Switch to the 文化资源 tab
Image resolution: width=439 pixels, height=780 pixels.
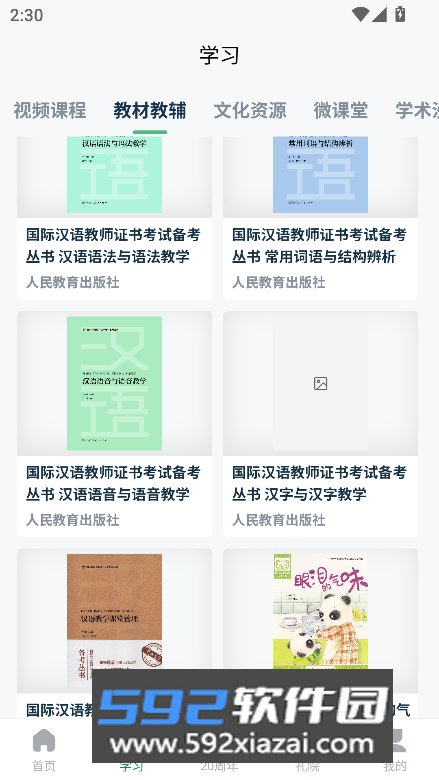pos(250,110)
